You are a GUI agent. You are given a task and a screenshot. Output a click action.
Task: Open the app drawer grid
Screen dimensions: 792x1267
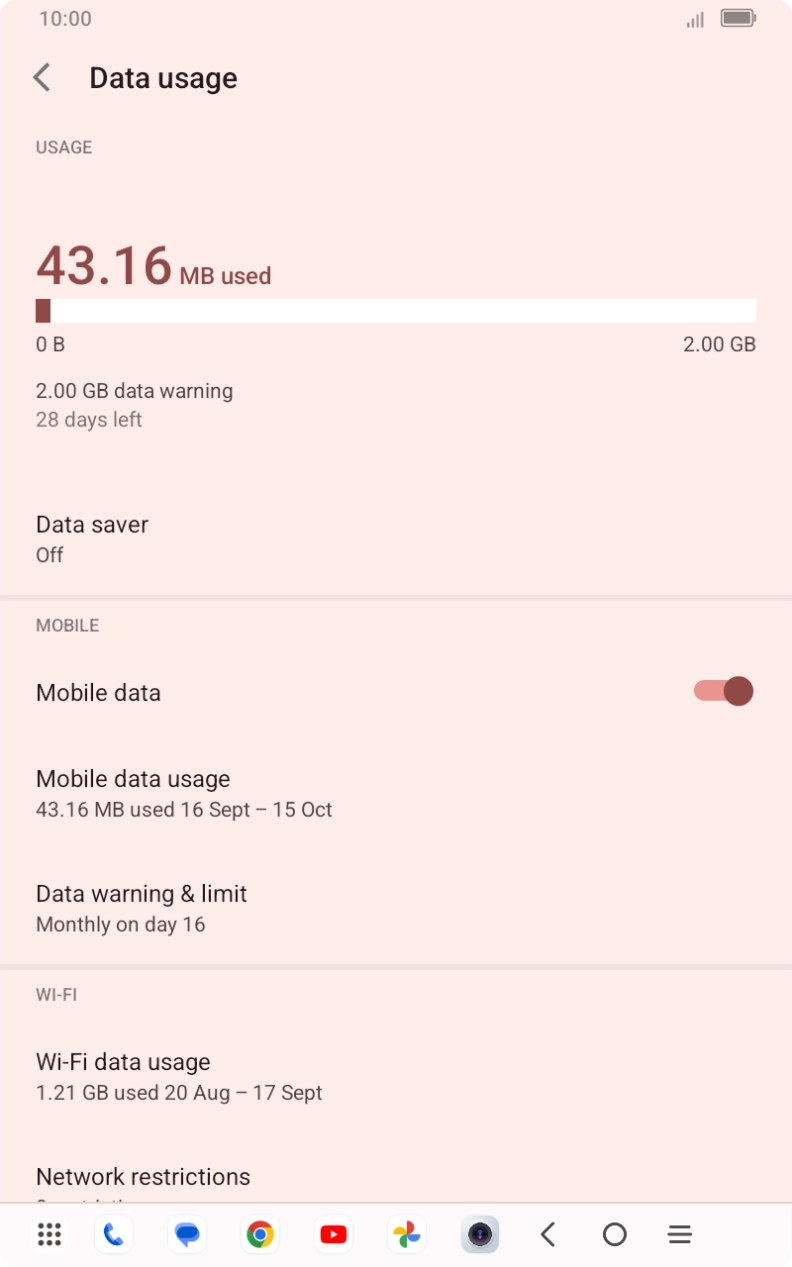point(48,1234)
